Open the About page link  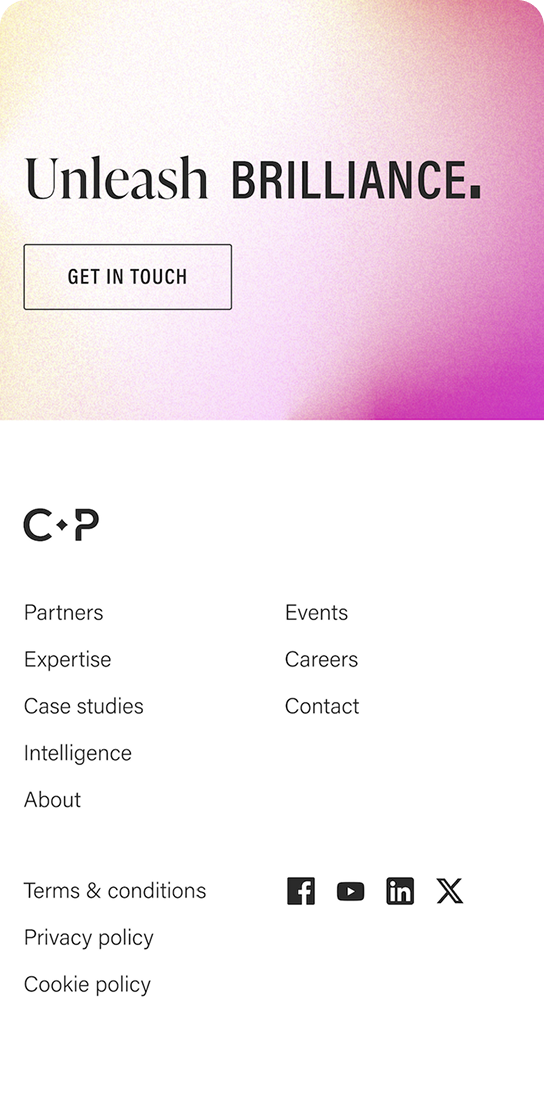point(53,800)
